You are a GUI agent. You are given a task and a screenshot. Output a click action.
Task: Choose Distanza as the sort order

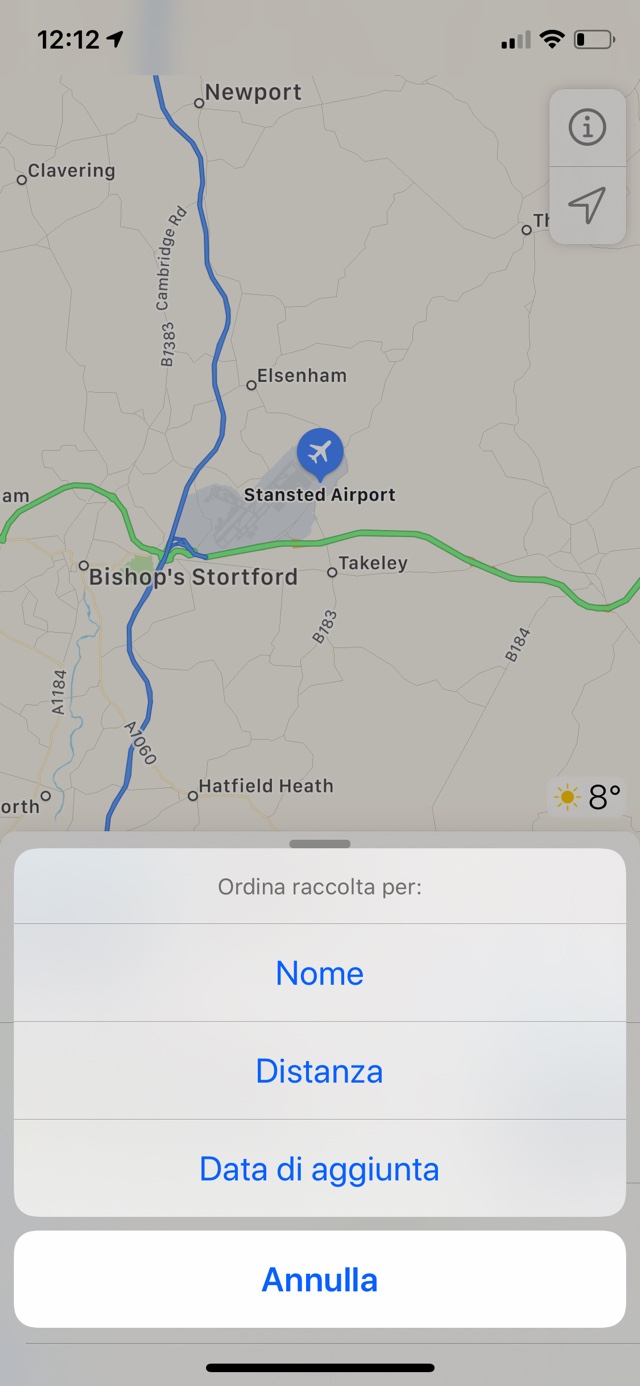pos(320,1071)
